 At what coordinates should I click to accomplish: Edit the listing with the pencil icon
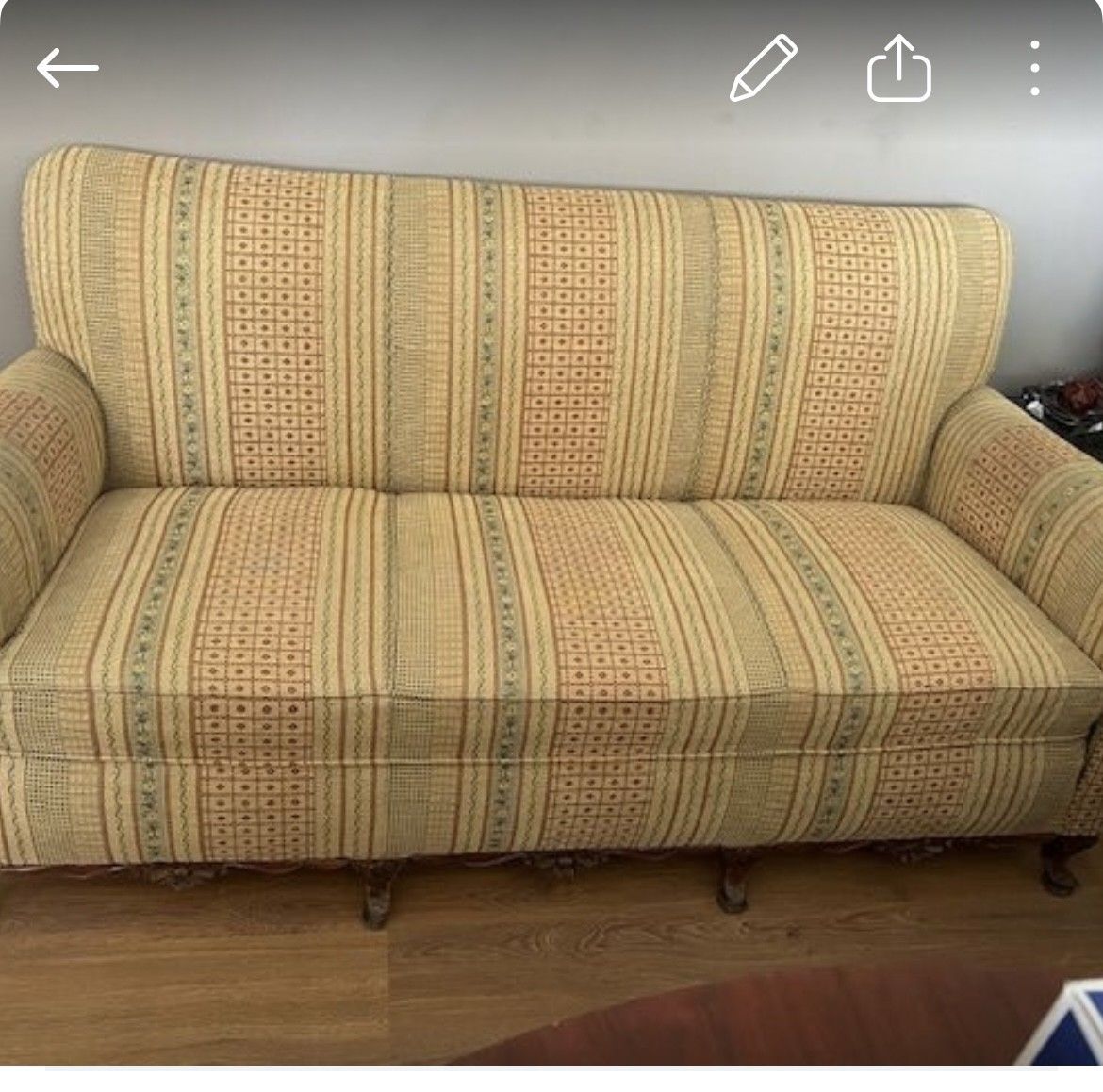(x=763, y=68)
